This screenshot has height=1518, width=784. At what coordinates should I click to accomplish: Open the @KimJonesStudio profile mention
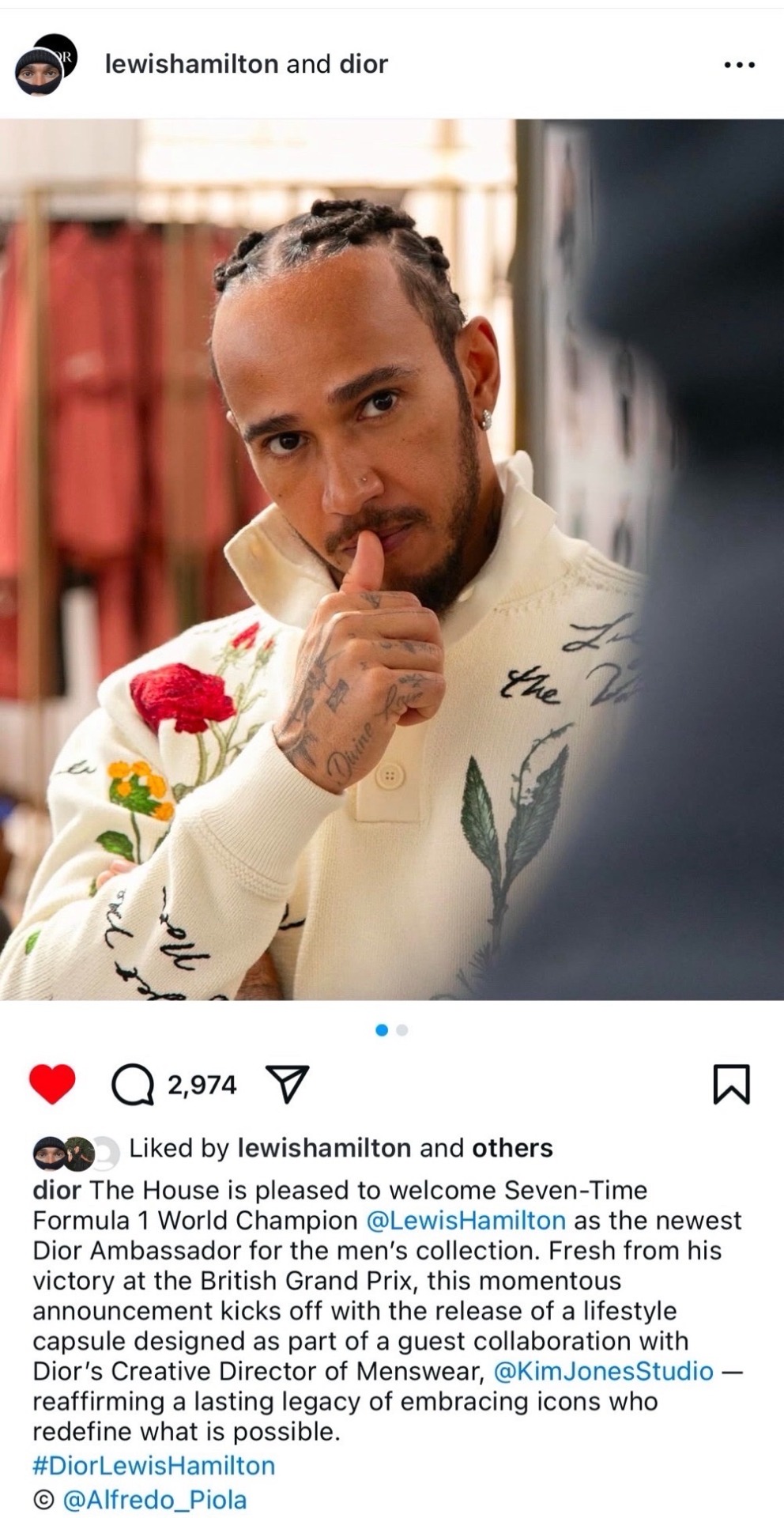point(603,1370)
